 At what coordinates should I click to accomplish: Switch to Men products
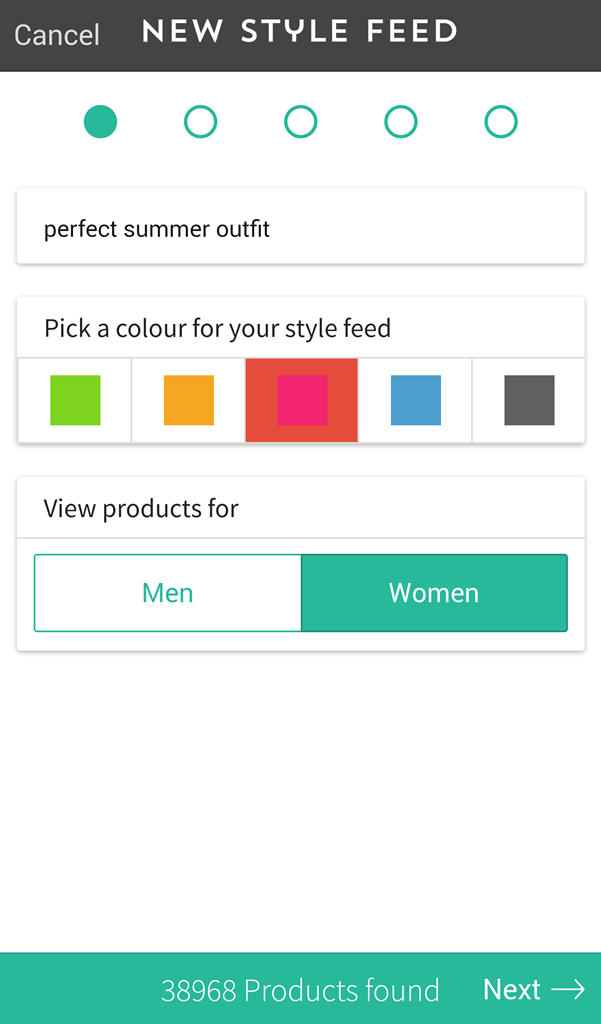click(x=168, y=593)
